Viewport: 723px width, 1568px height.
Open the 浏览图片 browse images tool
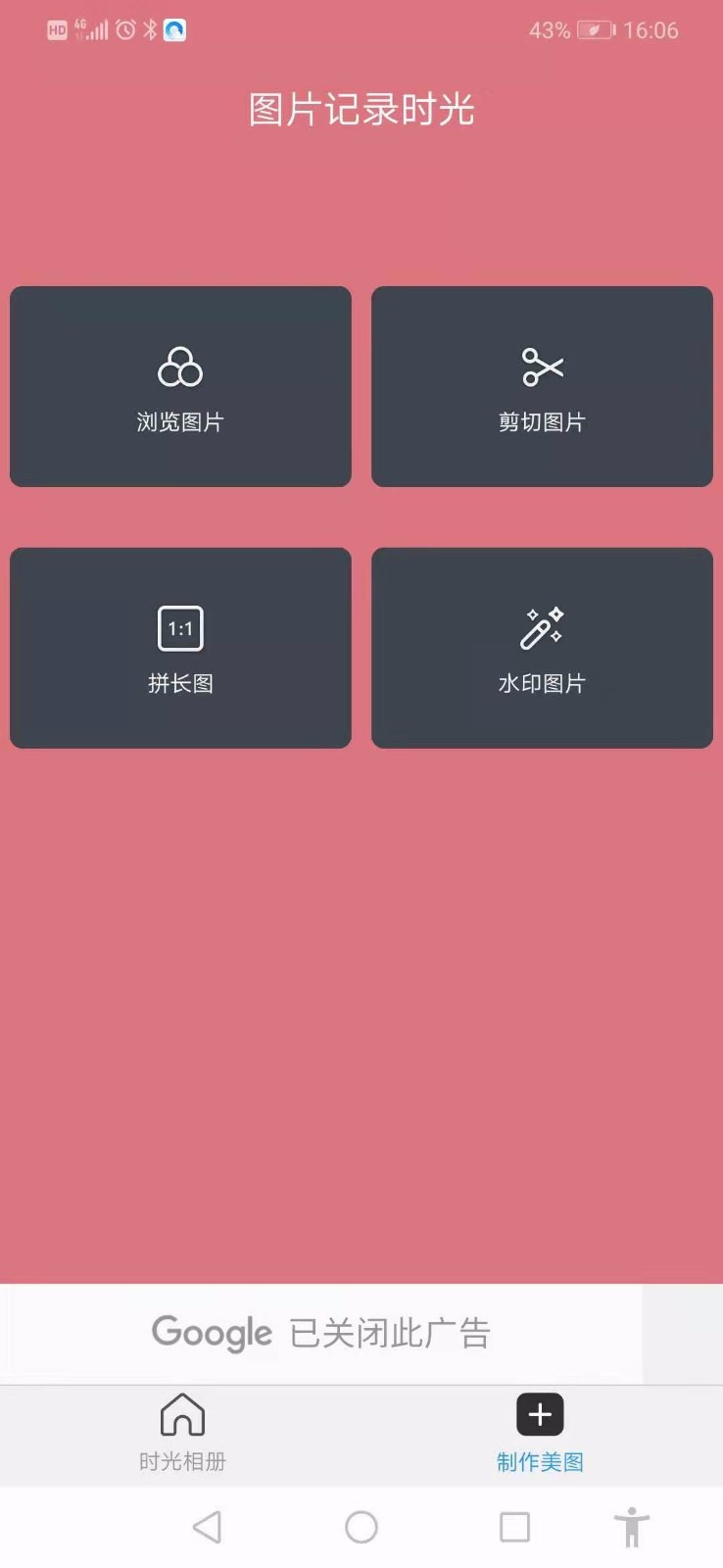click(x=179, y=386)
